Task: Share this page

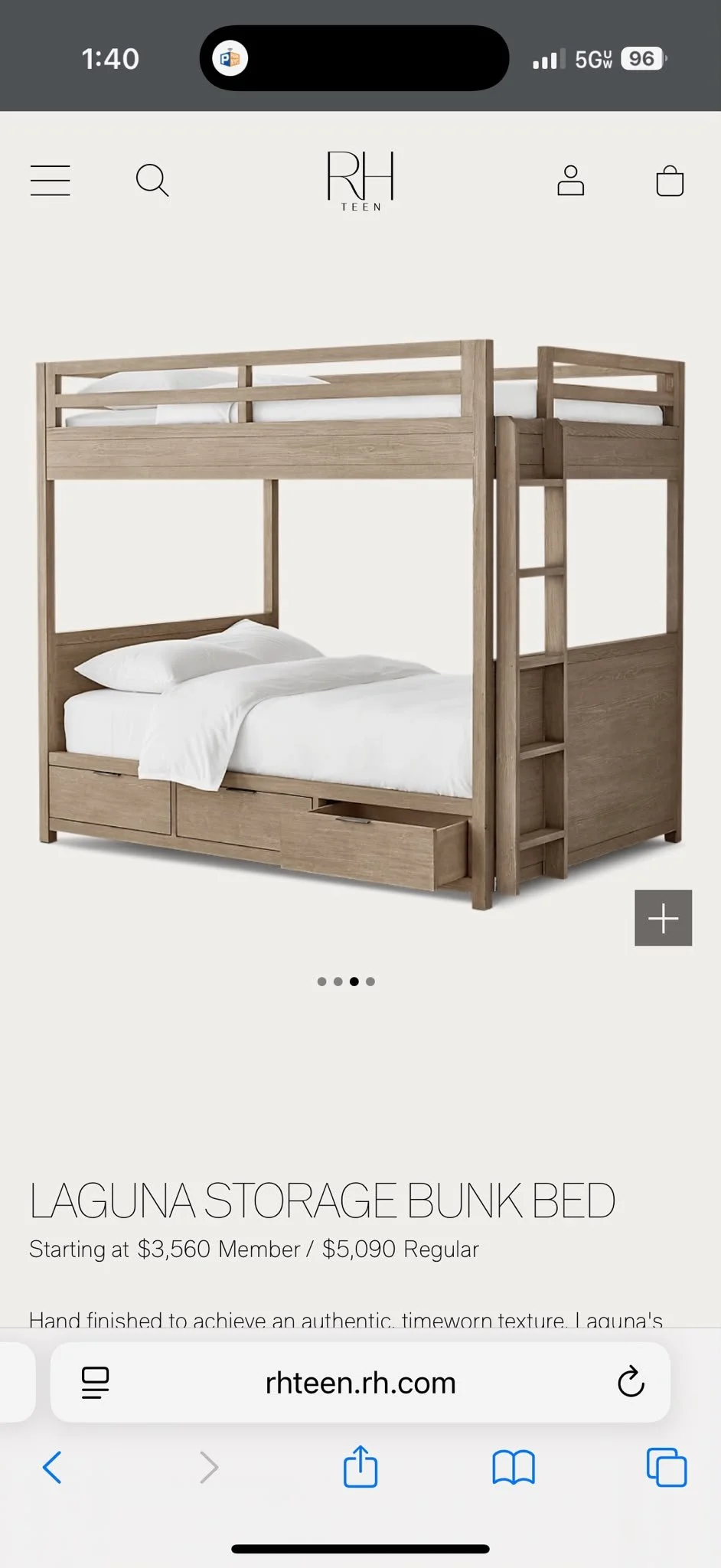Action: point(360,1466)
